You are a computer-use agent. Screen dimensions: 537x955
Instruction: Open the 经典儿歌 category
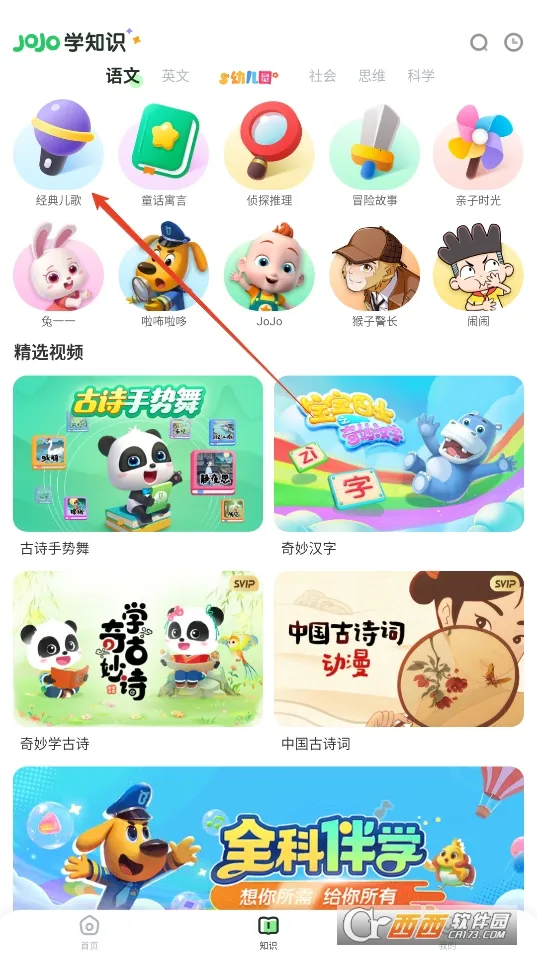(x=58, y=153)
